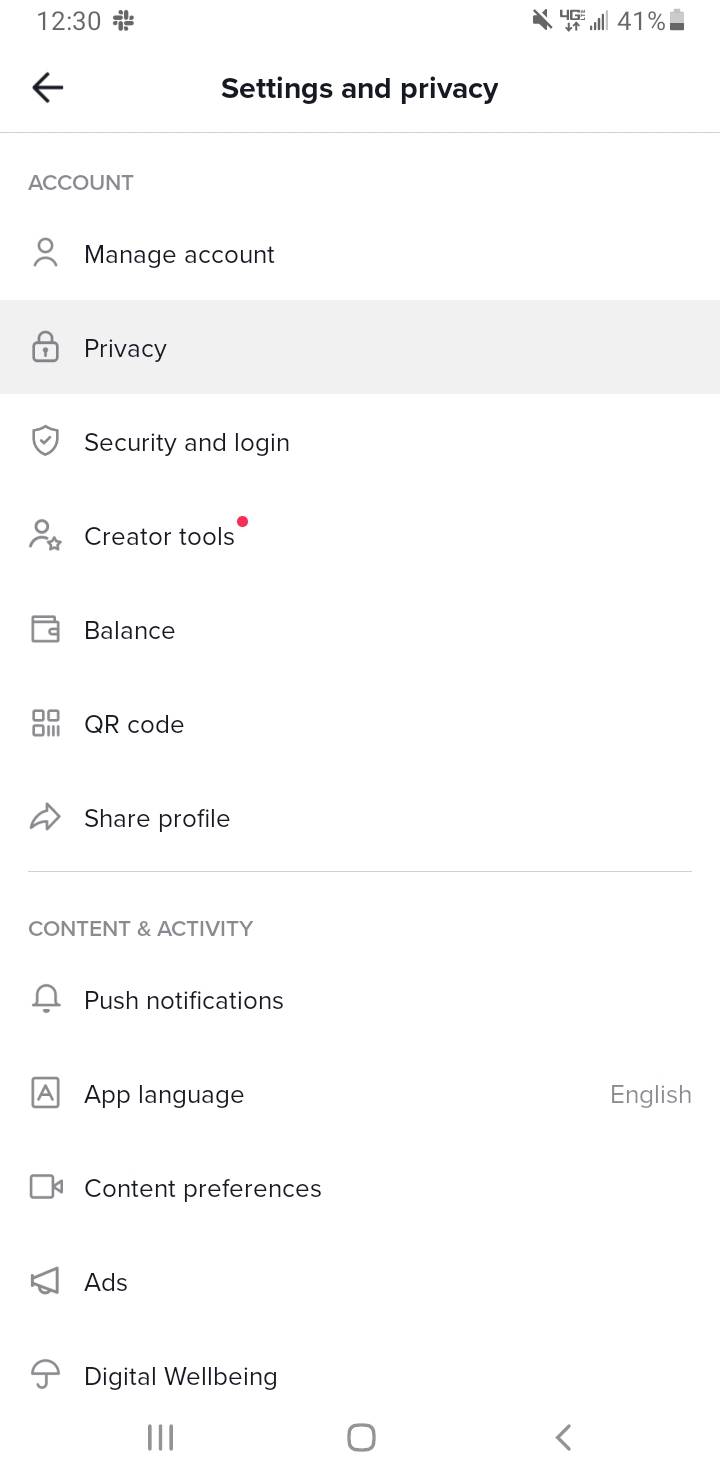
Task: Select the Ads megaphone icon
Action: 45,1281
